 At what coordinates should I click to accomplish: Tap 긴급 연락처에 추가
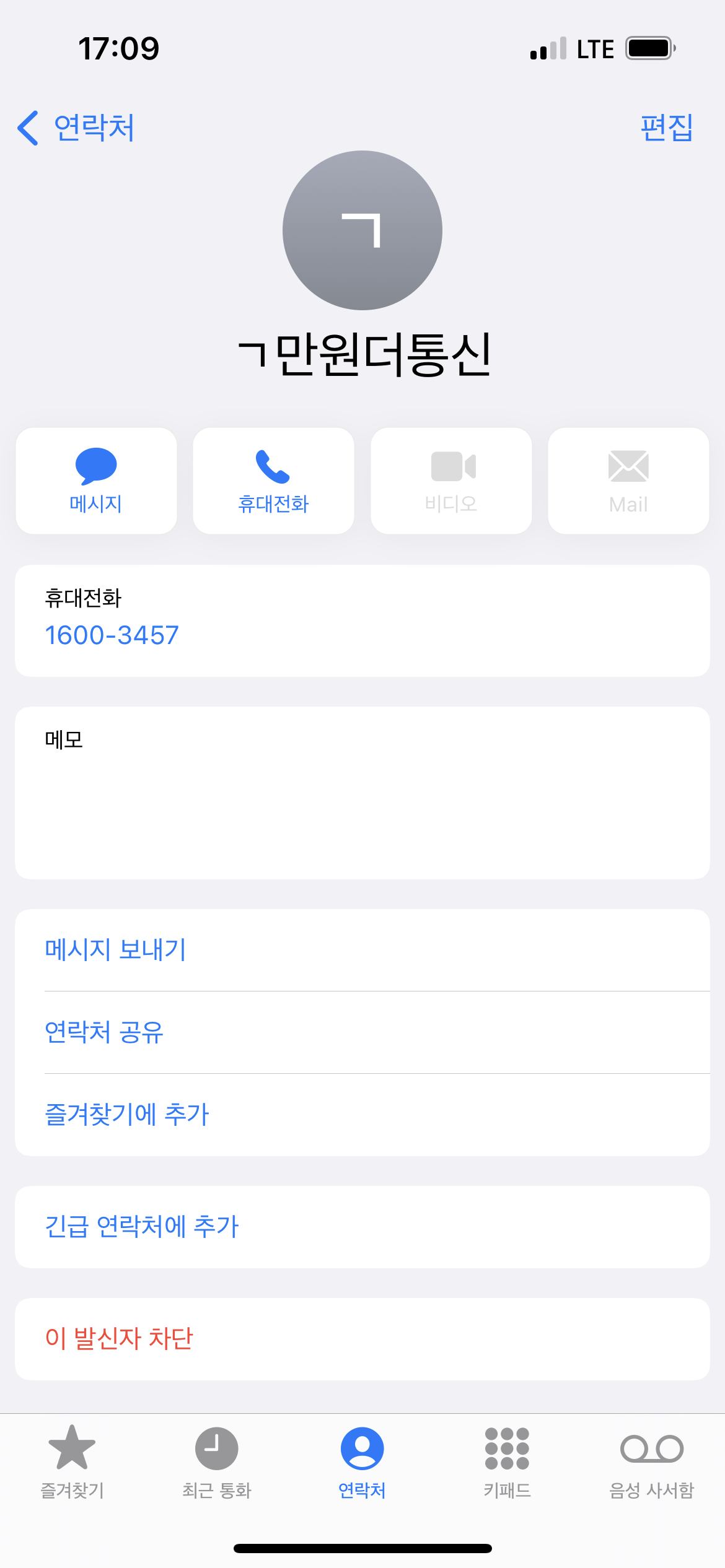362,1227
